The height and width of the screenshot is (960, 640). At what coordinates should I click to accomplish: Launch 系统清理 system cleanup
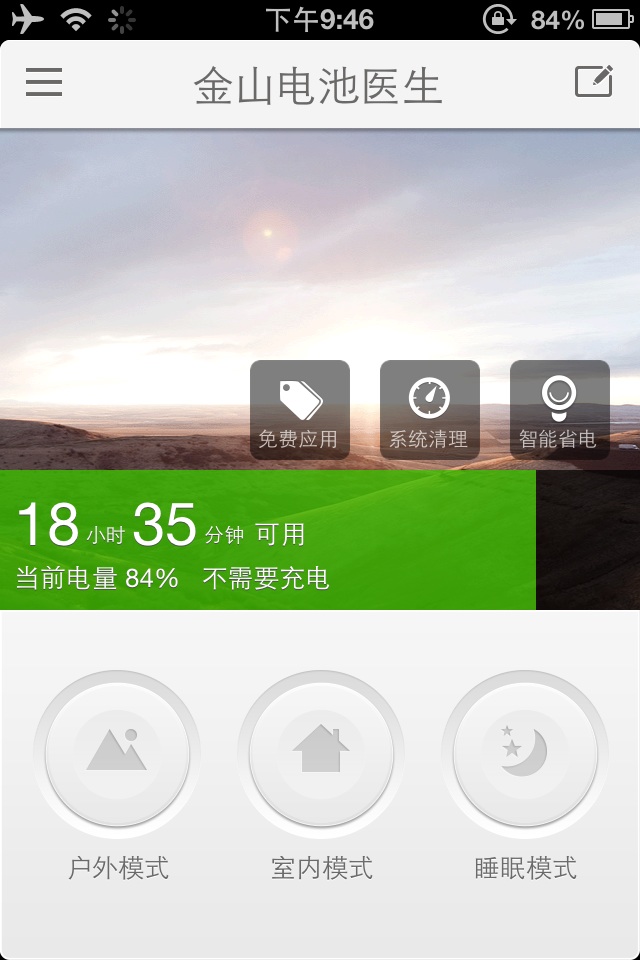click(x=429, y=410)
